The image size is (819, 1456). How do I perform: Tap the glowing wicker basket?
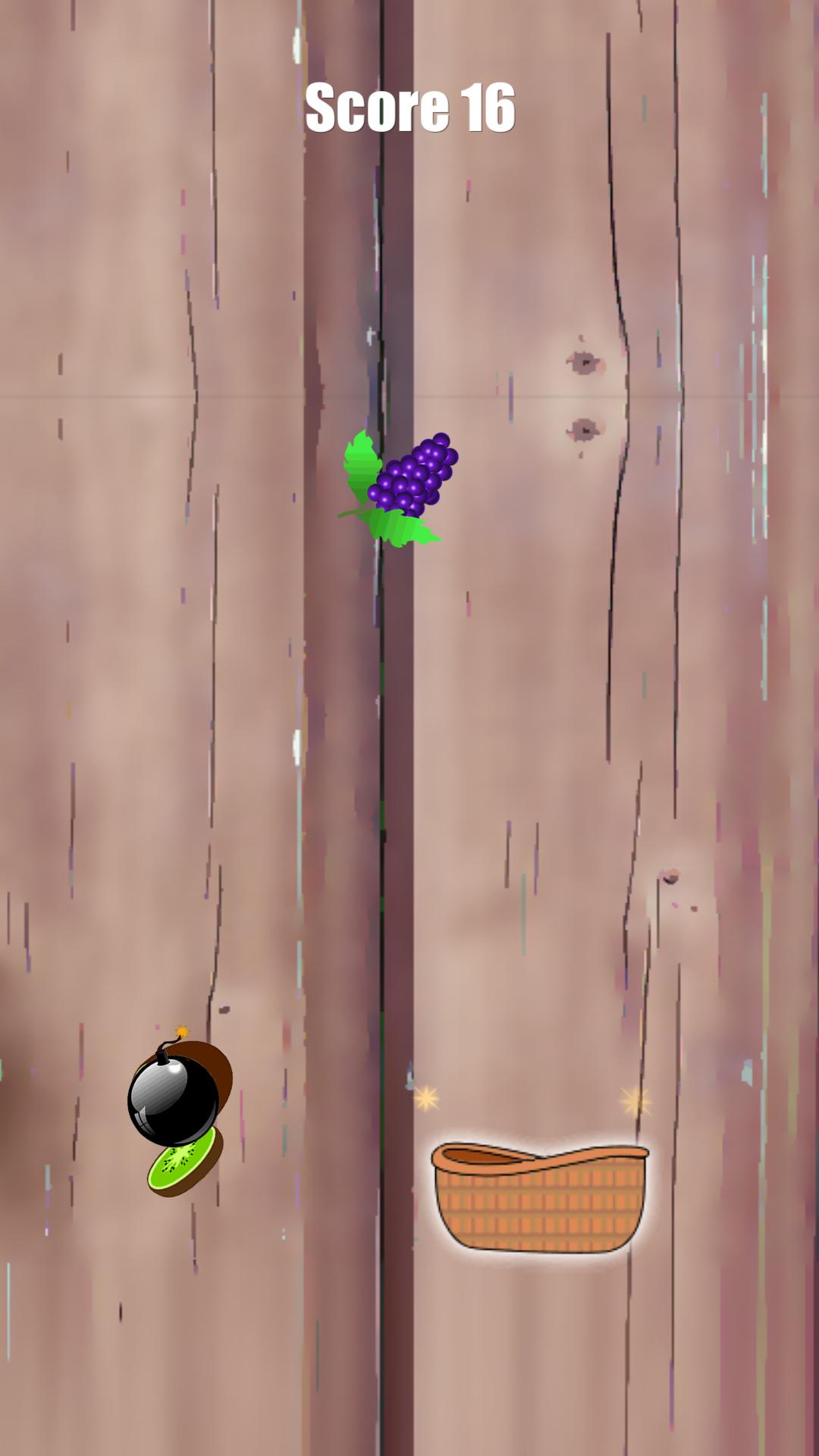click(540, 1198)
